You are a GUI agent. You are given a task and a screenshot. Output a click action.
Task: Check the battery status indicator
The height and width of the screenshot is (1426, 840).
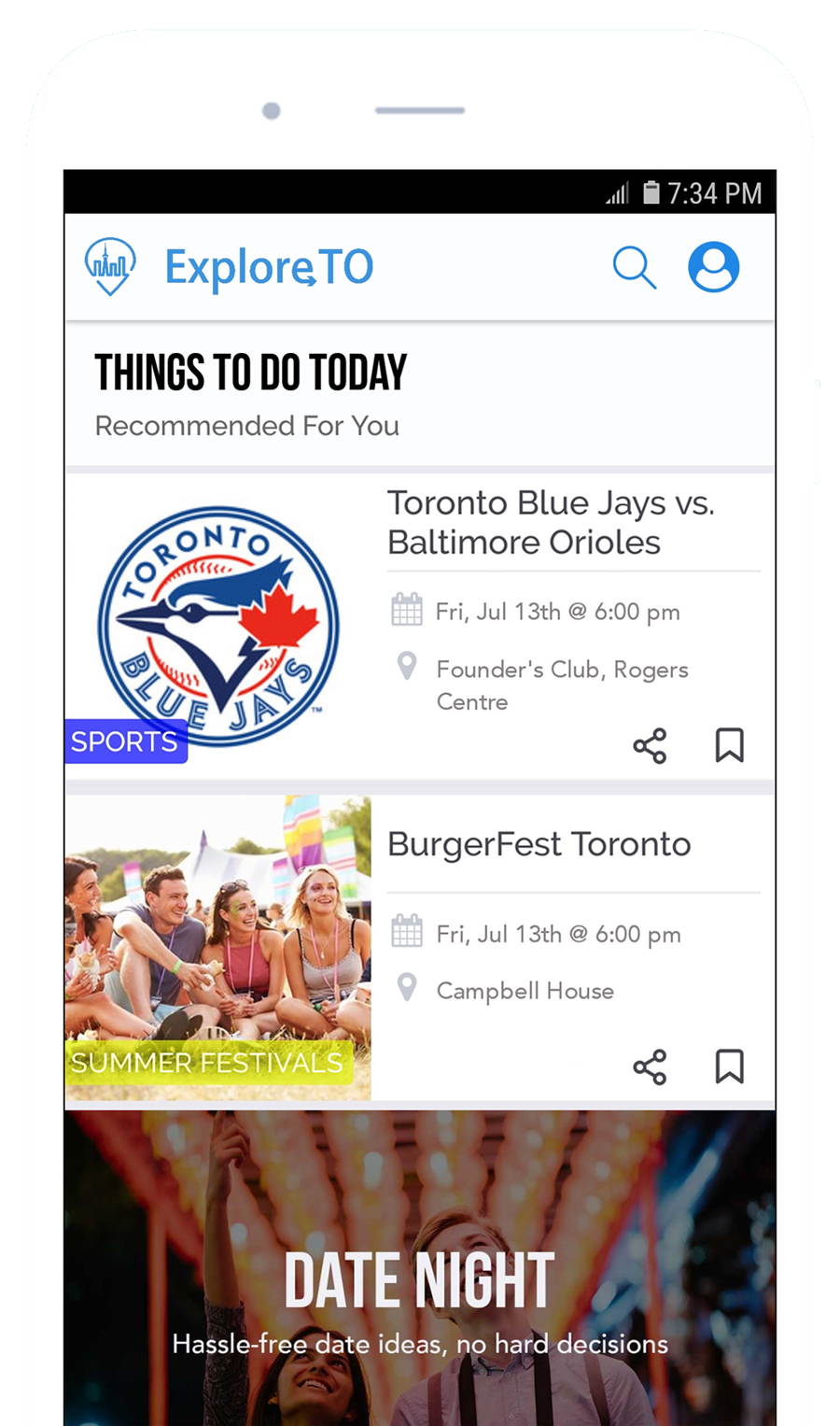coord(651,193)
